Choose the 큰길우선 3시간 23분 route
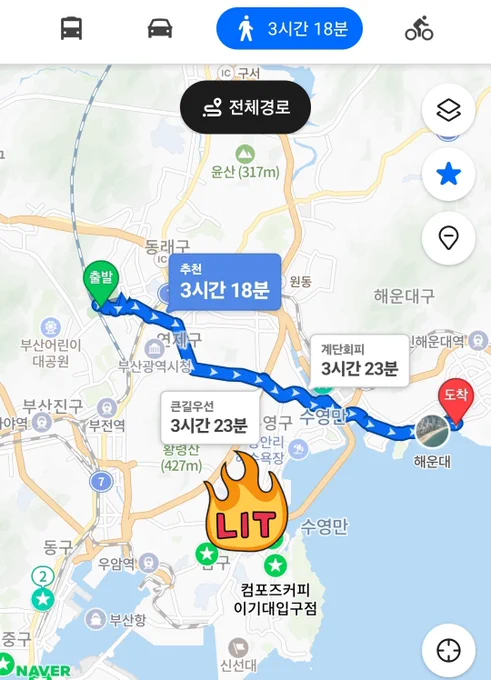This screenshot has height=680, width=491. 210,418
